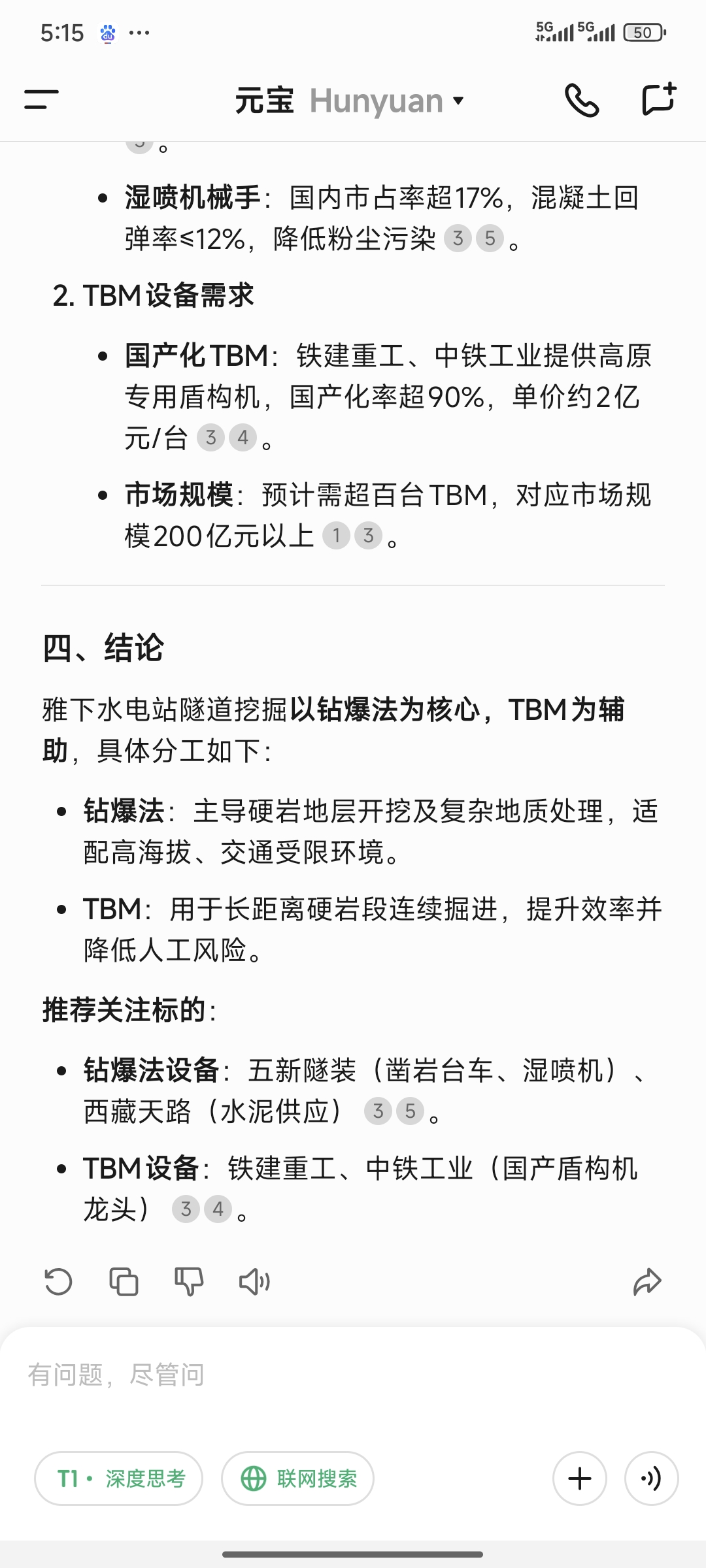706x1568 pixels.
Task: Toggle the web search chip
Action: point(297,1478)
